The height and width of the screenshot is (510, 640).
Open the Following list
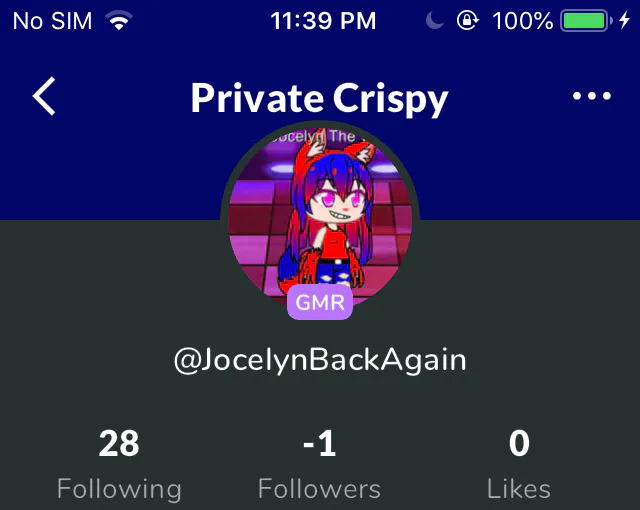tap(119, 463)
